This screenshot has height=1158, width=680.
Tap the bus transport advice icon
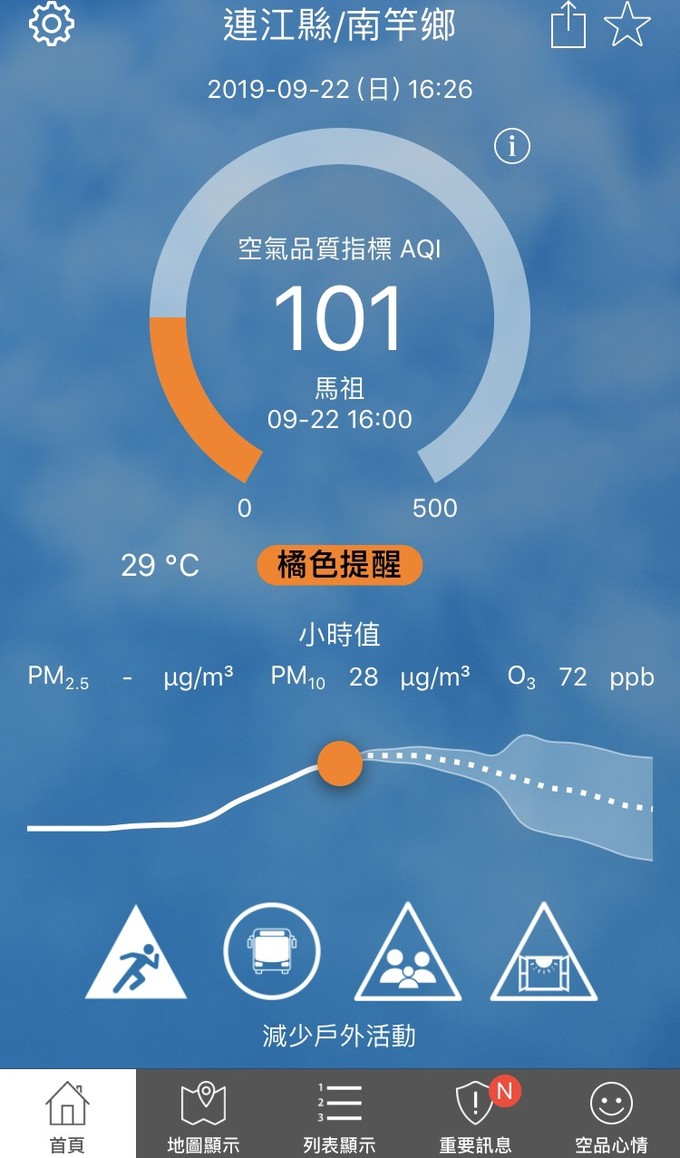click(x=272, y=951)
